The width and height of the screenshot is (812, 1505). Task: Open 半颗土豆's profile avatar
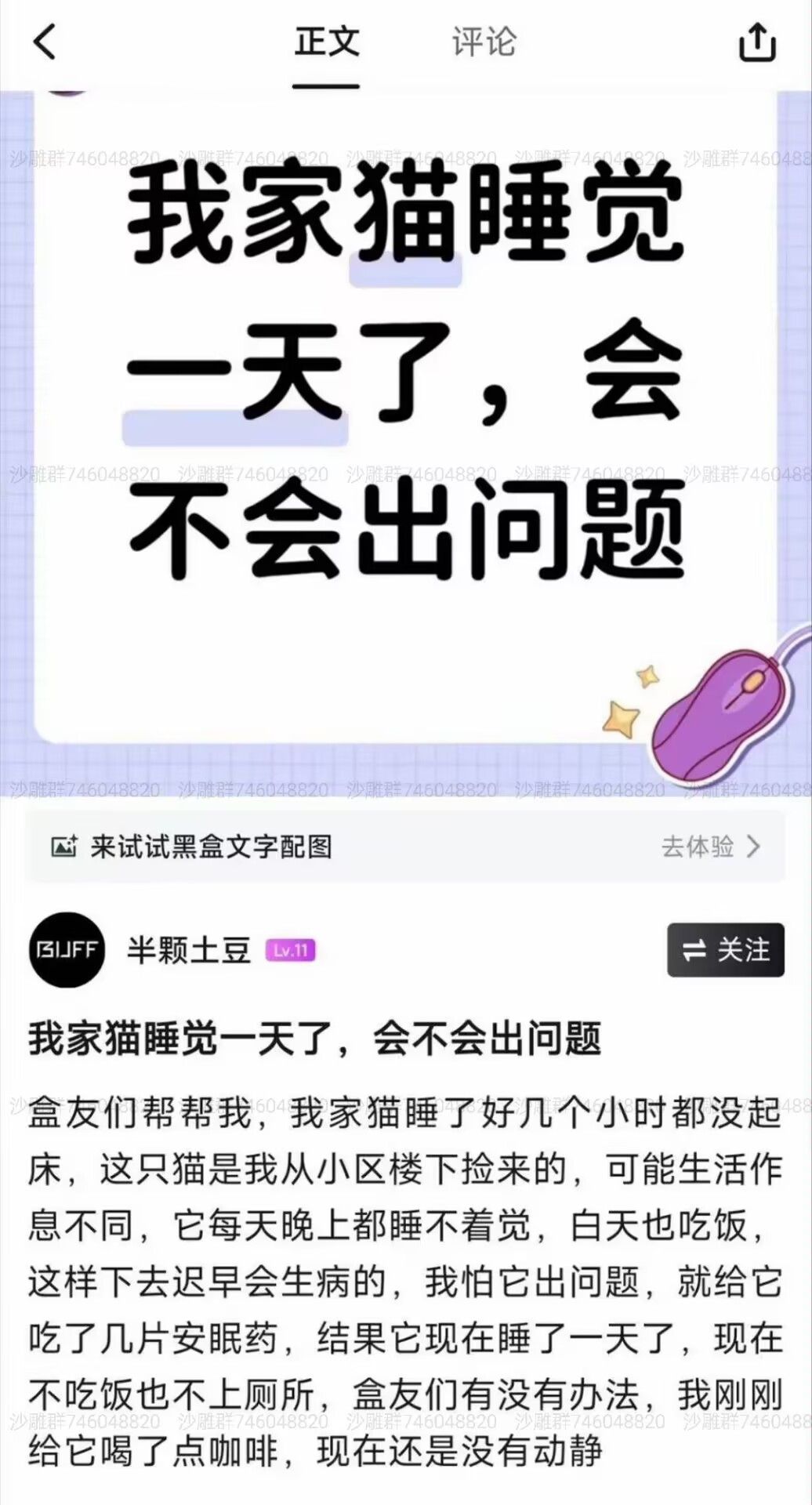tap(67, 950)
